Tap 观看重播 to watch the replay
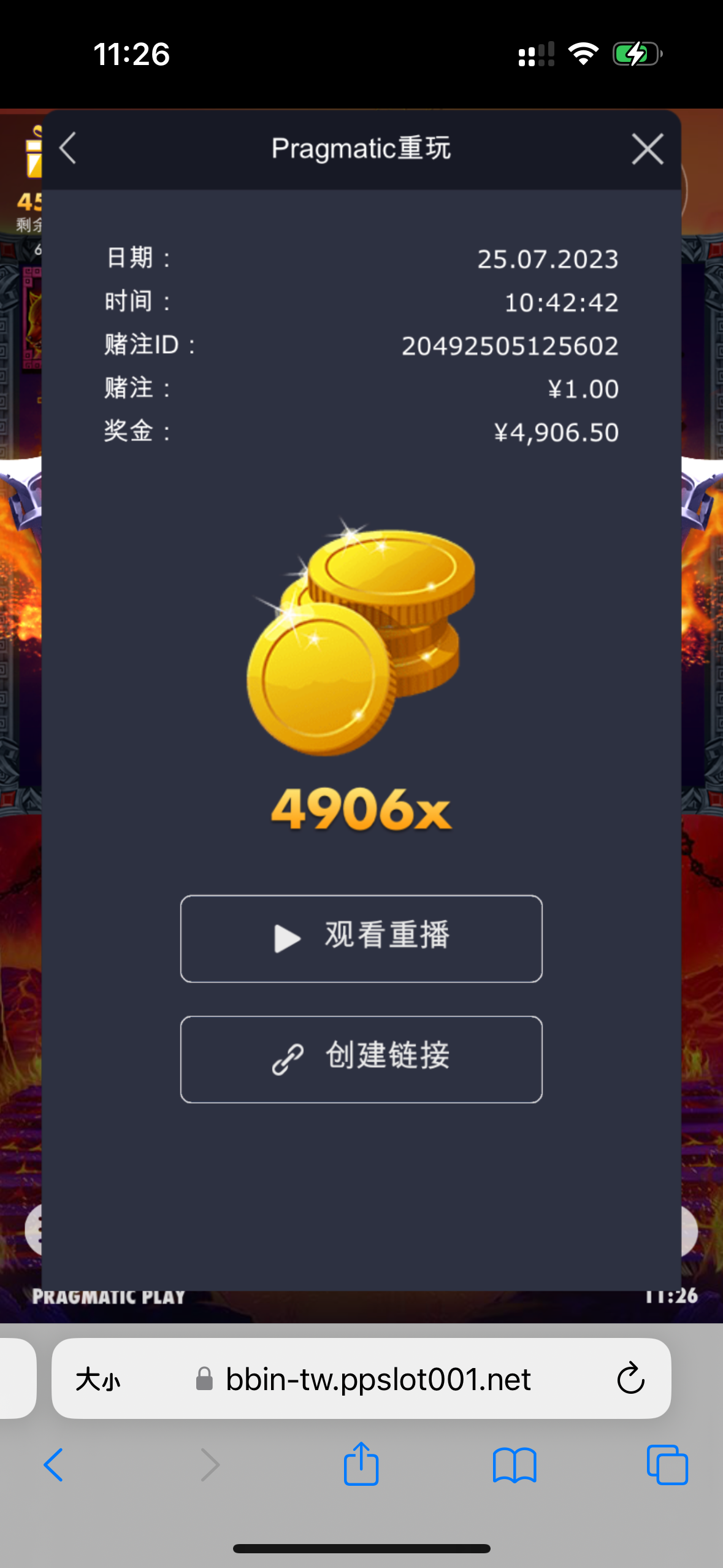The image size is (723, 1568). [x=361, y=938]
